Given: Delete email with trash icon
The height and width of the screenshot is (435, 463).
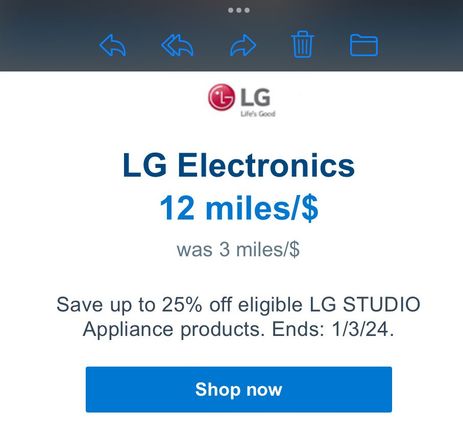Looking at the screenshot, I should point(302,44).
